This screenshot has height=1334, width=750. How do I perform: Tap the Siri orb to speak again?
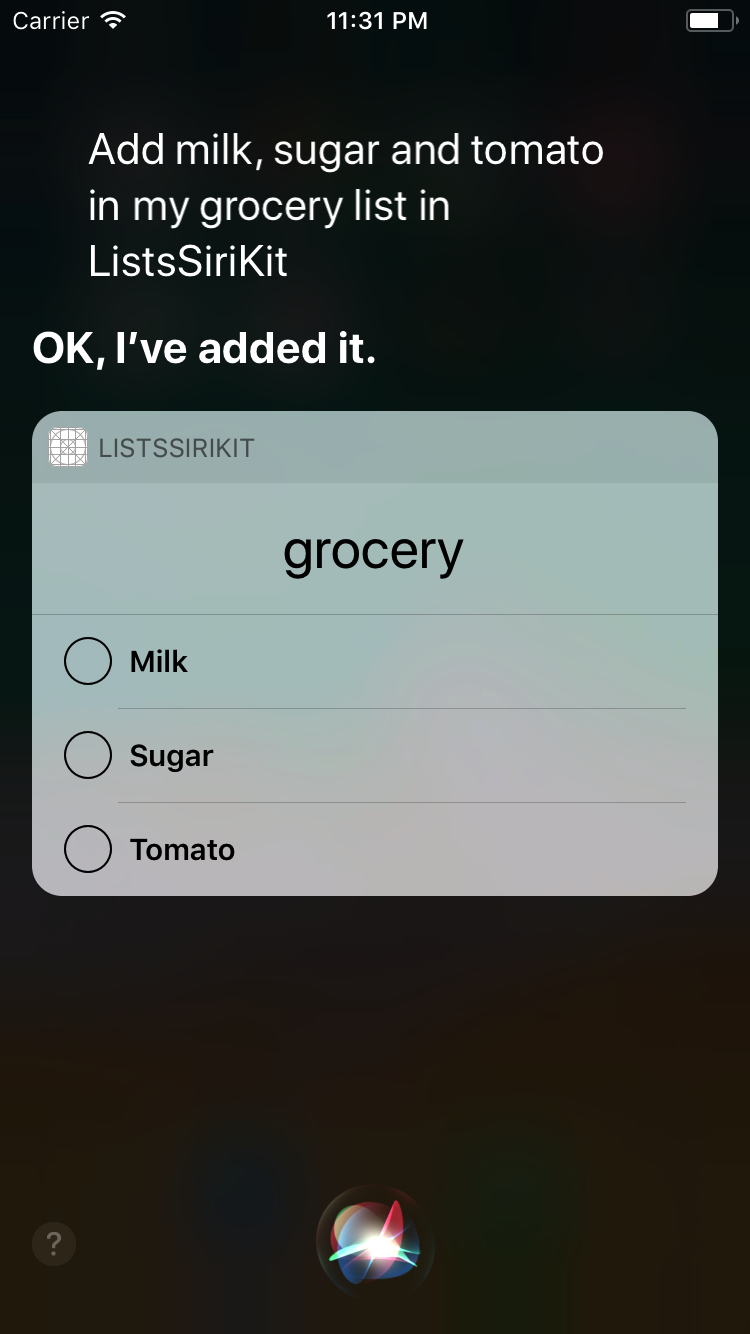[375, 1243]
